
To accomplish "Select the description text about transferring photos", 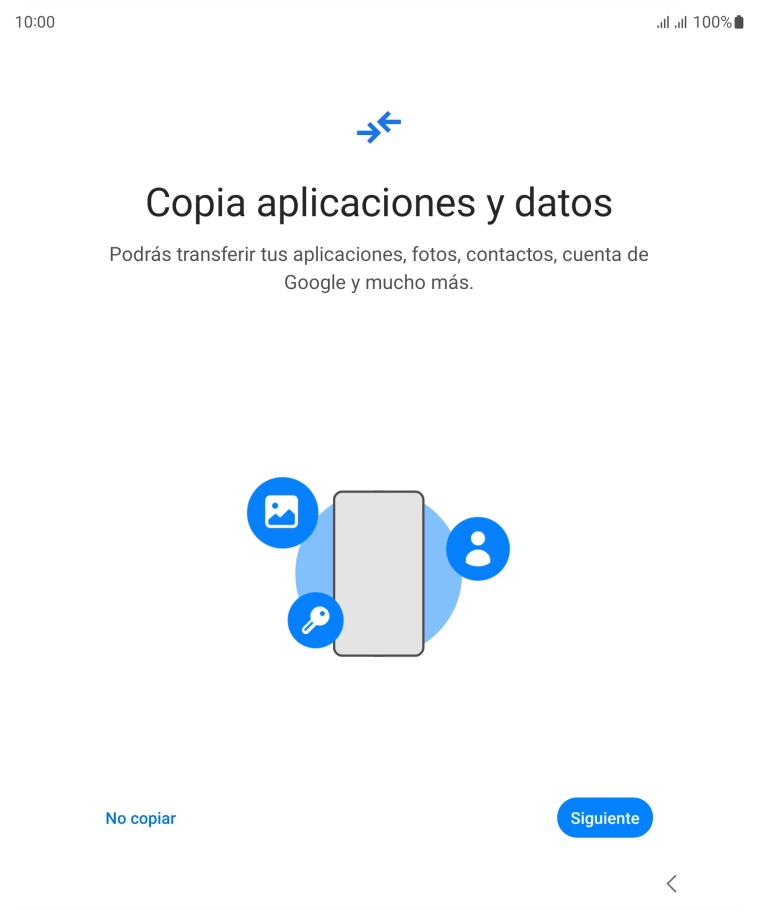I will [378, 267].
